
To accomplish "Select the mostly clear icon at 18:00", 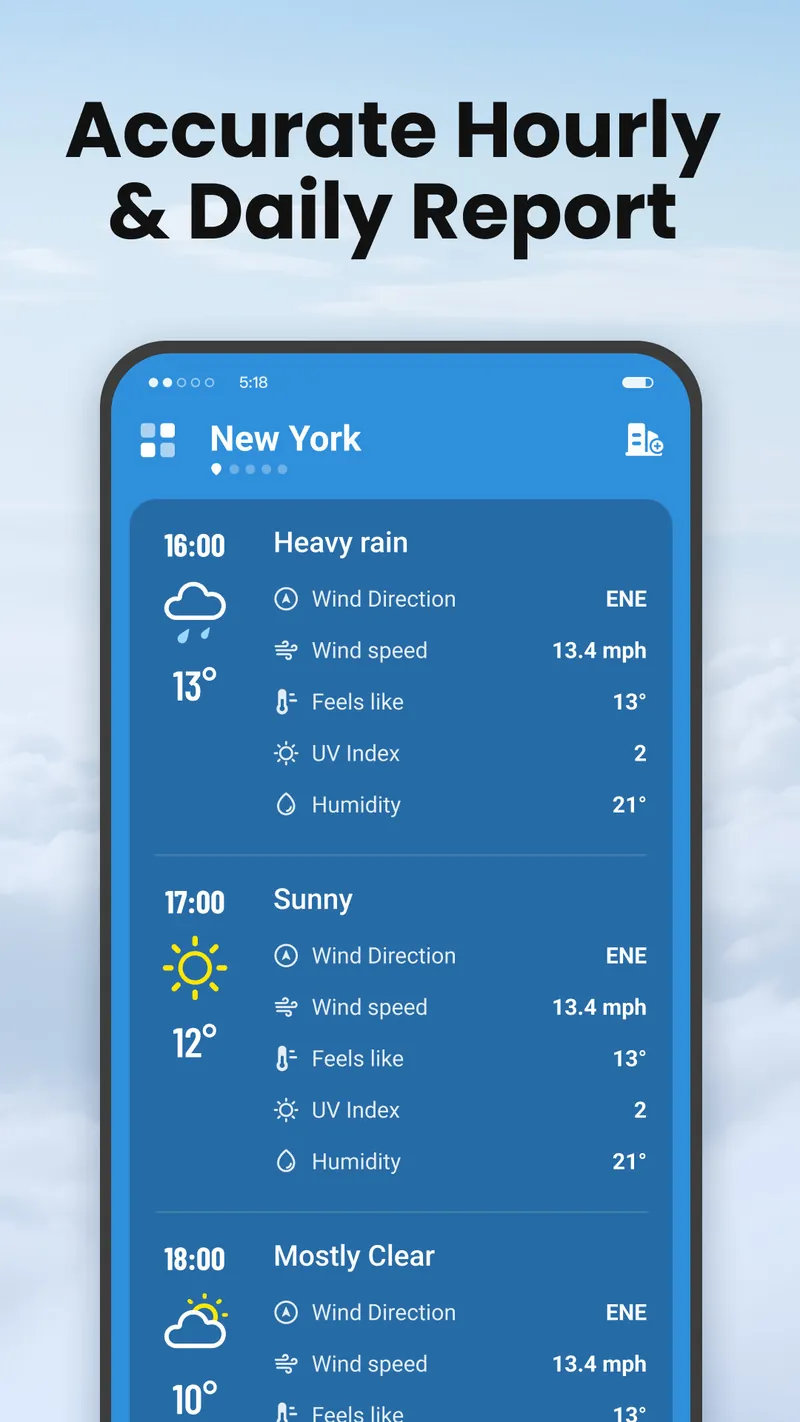I will [x=196, y=1322].
